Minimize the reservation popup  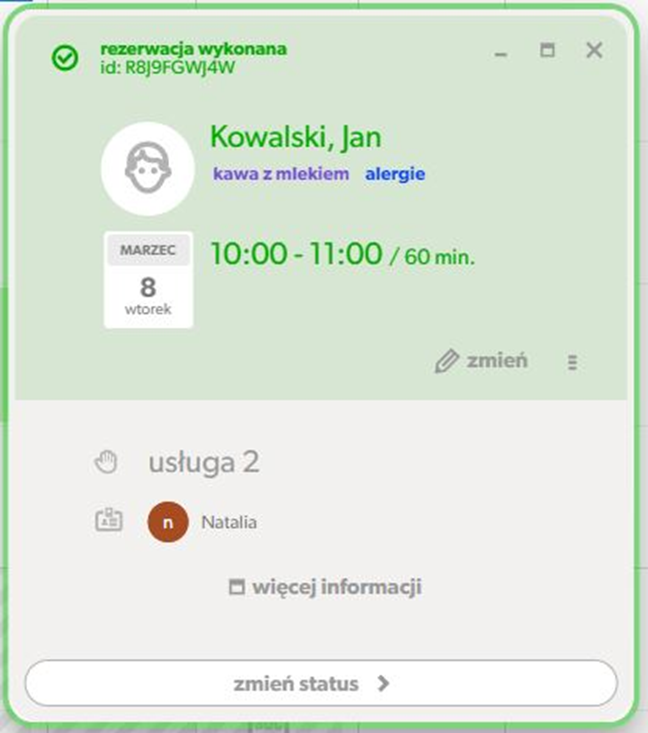501,51
